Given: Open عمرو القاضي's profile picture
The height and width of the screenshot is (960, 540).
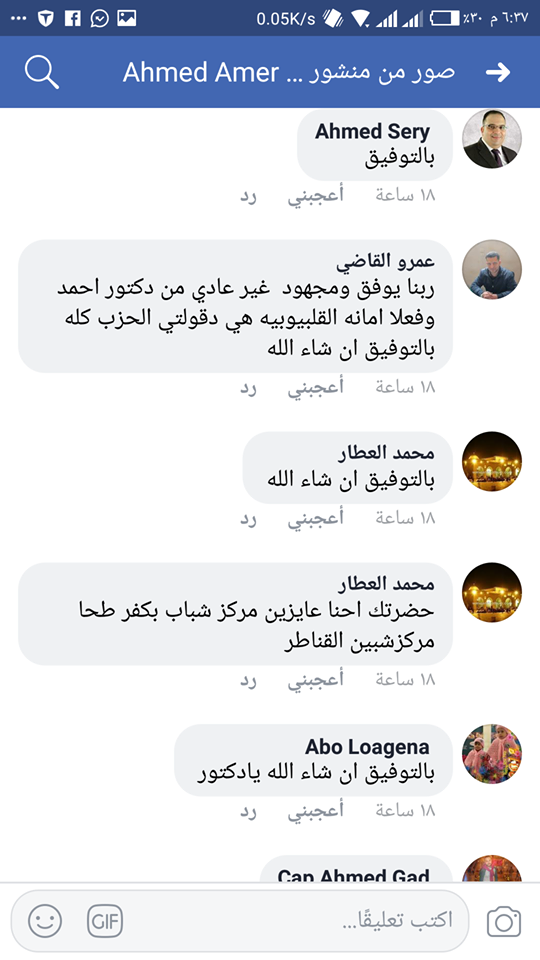Looking at the screenshot, I should click(492, 269).
